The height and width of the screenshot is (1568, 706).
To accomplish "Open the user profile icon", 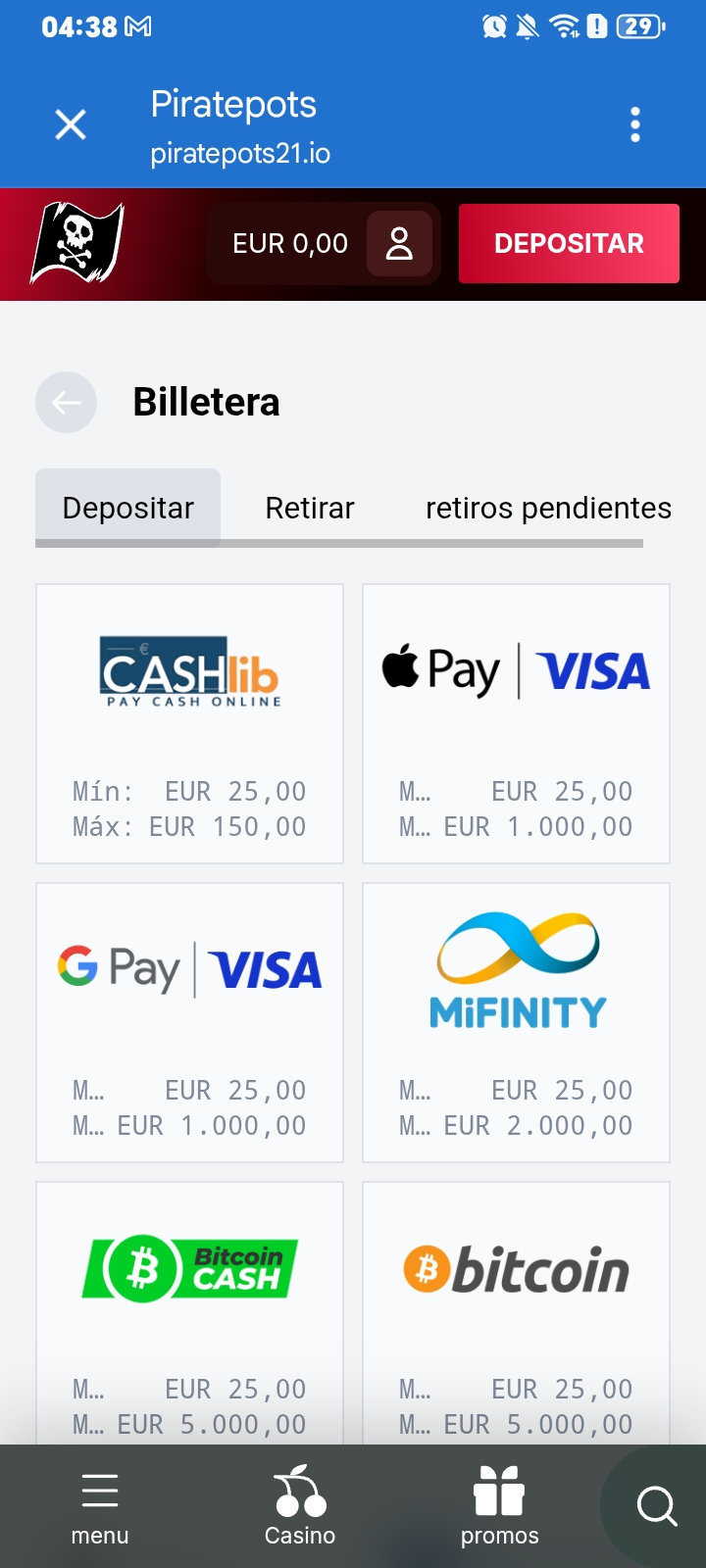I will [399, 243].
